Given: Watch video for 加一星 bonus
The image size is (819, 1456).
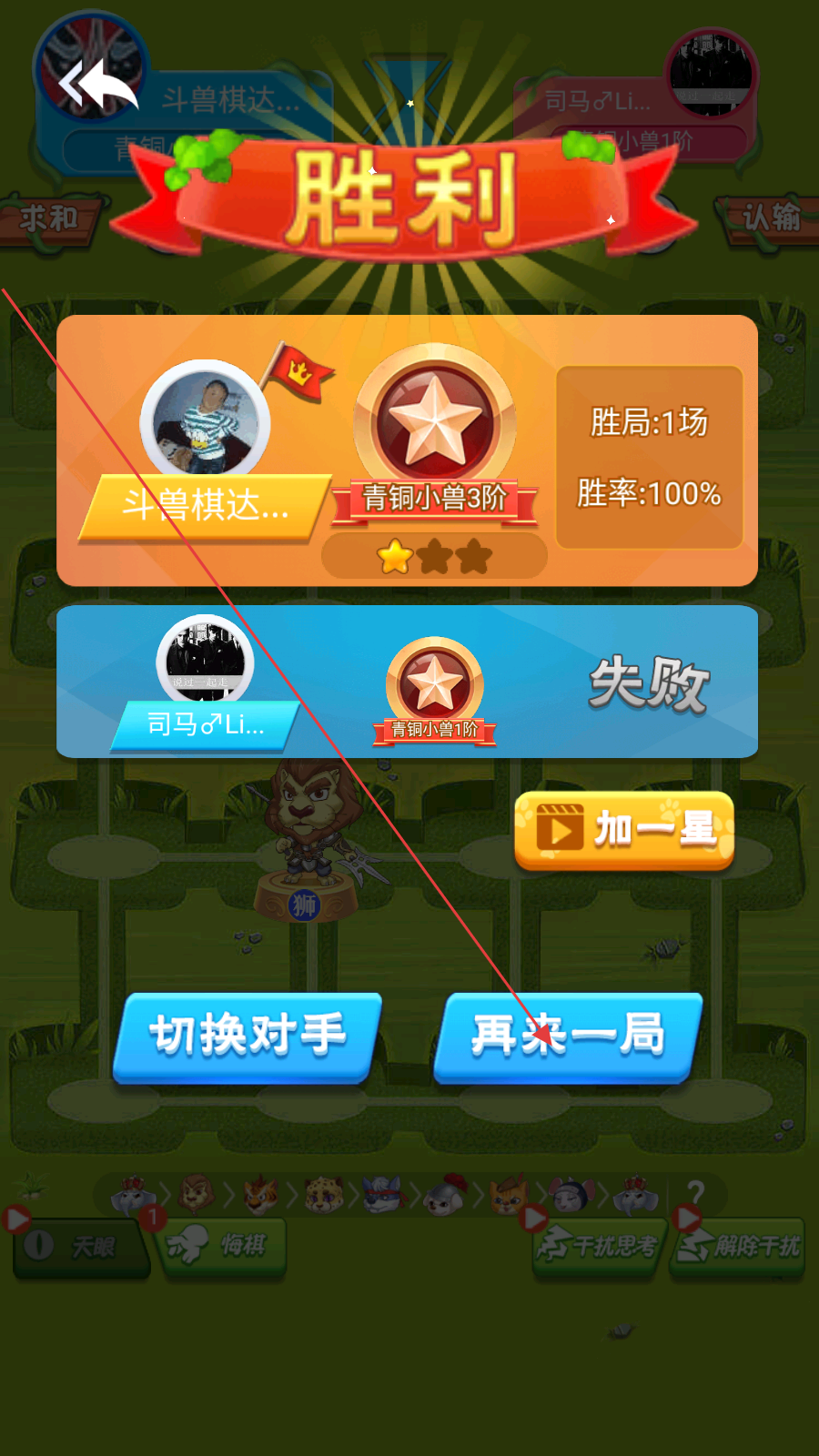Looking at the screenshot, I should point(624,830).
